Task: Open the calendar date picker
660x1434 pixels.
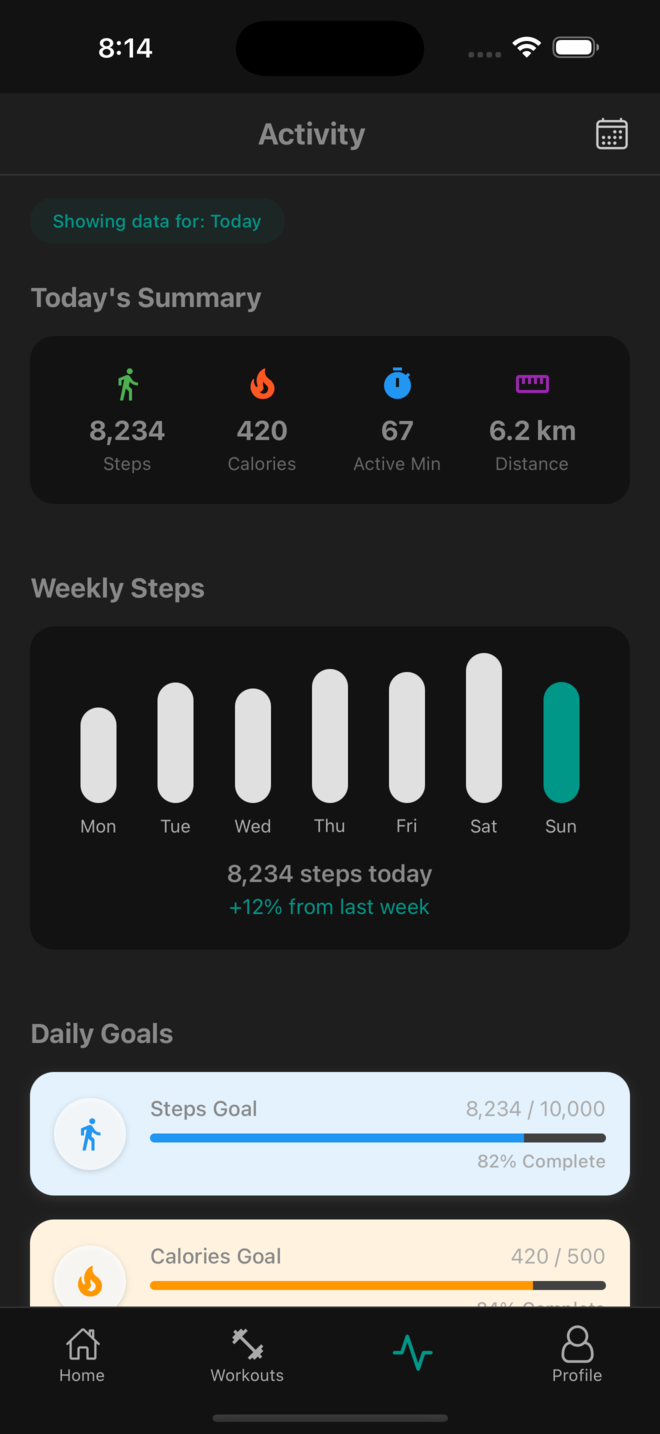Action: [x=611, y=134]
